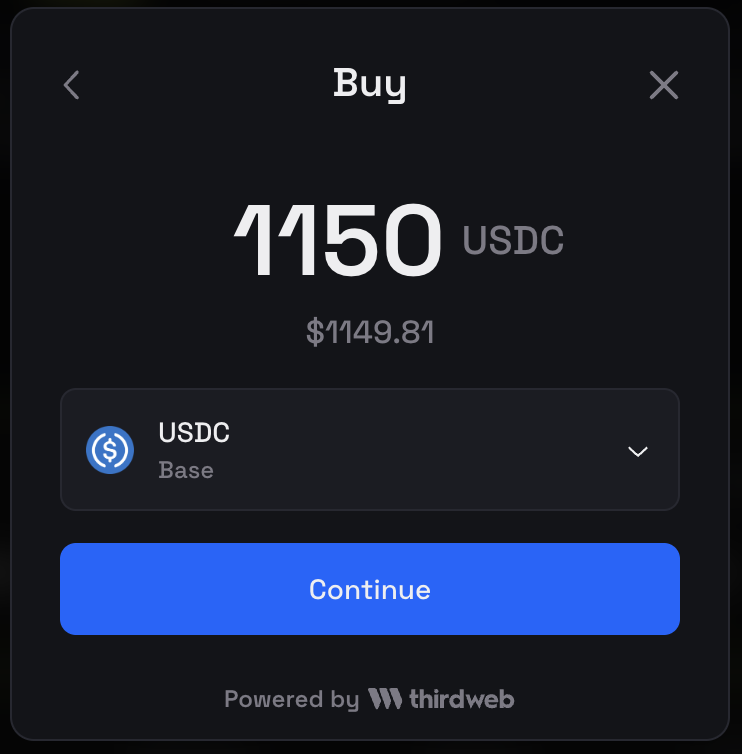Go back using the left arrow

click(x=71, y=85)
